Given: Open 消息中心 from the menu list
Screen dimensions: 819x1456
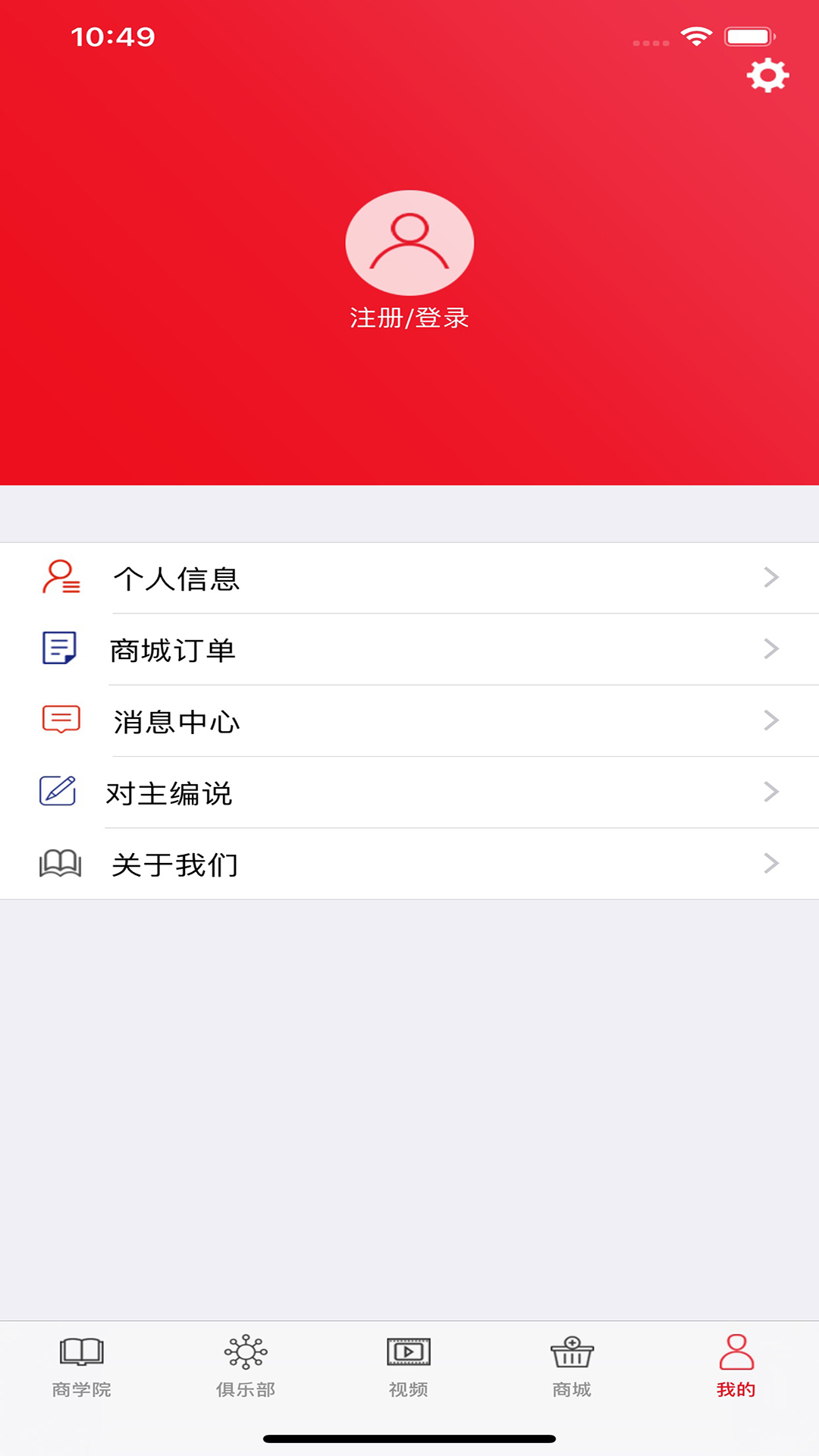Looking at the screenshot, I should tap(177, 721).
